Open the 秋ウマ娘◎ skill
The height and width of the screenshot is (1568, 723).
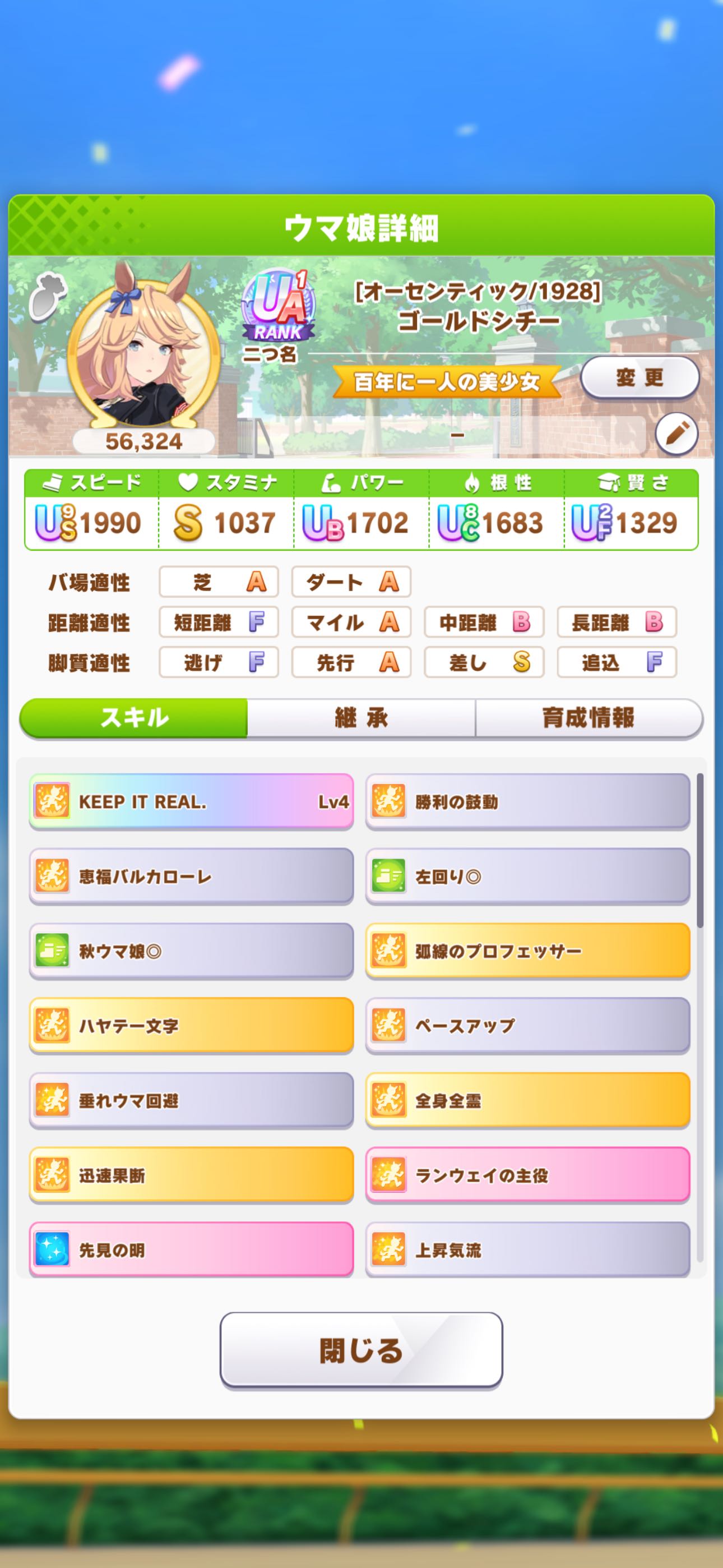coord(191,951)
